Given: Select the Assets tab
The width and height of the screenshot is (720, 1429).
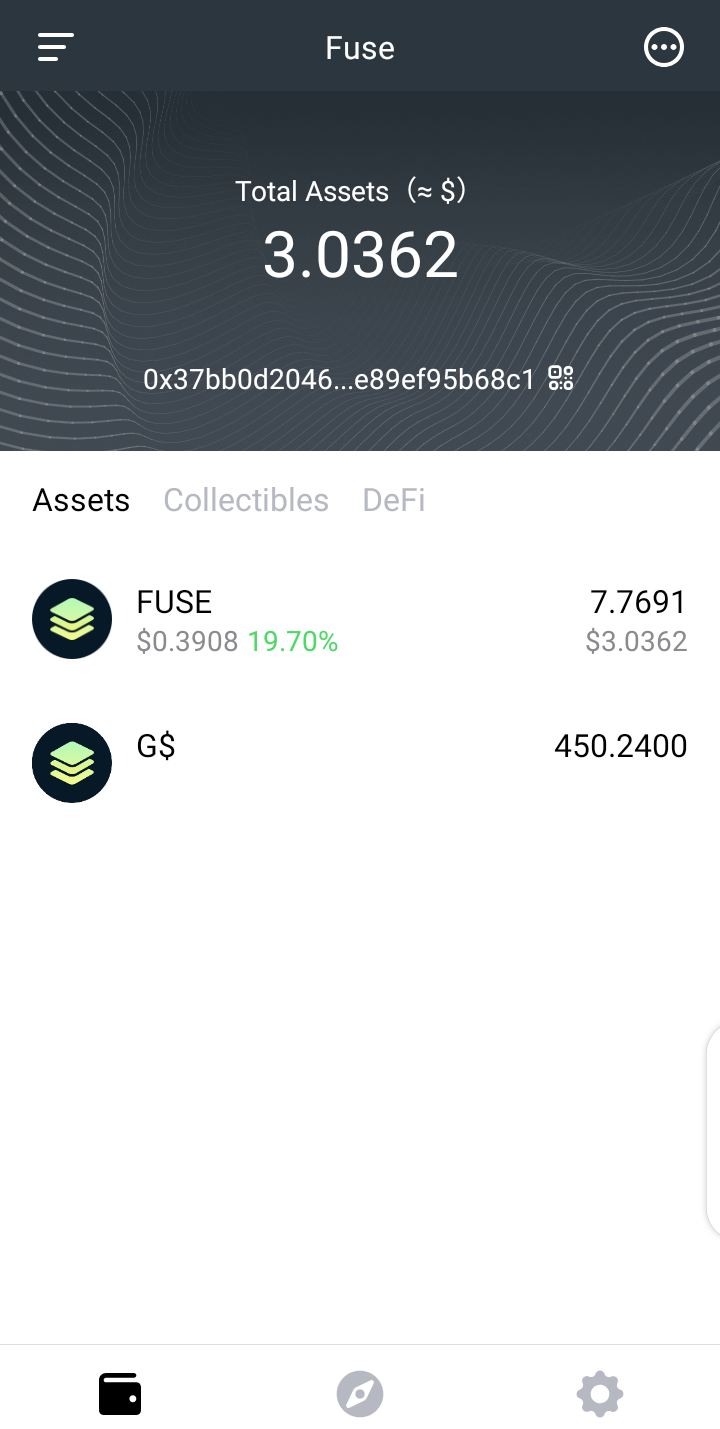Looking at the screenshot, I should point(81,500).
